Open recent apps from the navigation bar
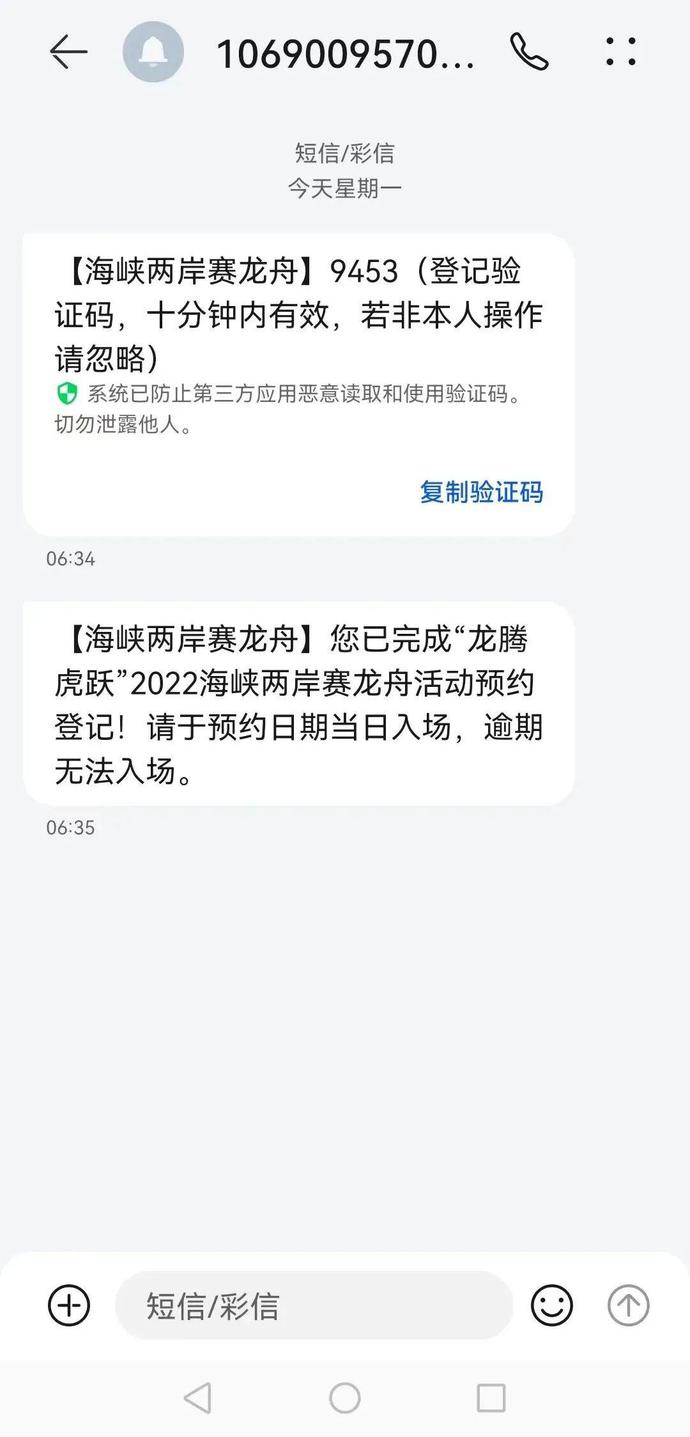The height and width of the screenshot is (1437, 690). click(x=490, y=1397)
